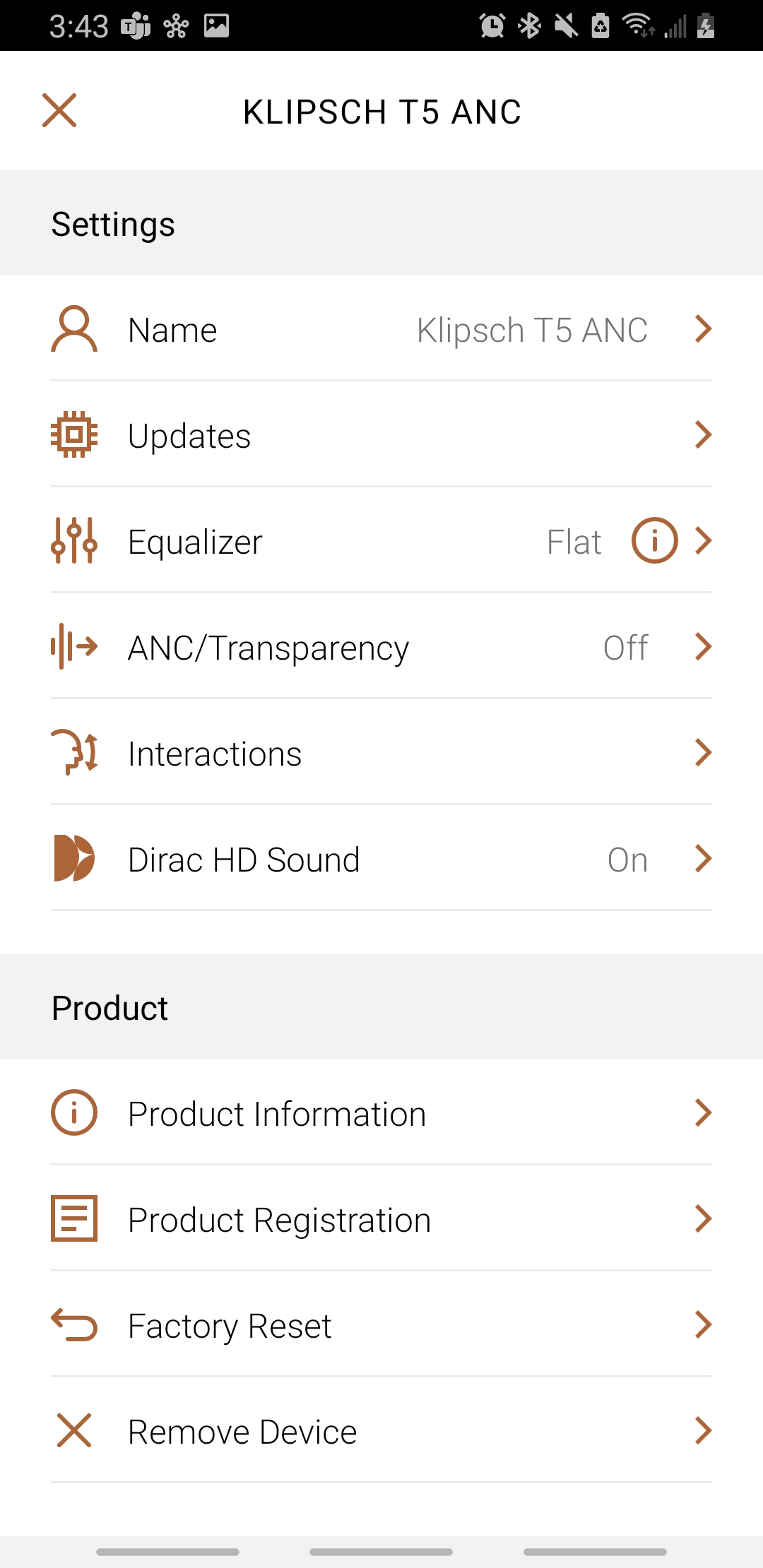Choose Remove Device
Image resolution: width=763 pixels, height=1568 pixels.
(x=381, y=1431)
